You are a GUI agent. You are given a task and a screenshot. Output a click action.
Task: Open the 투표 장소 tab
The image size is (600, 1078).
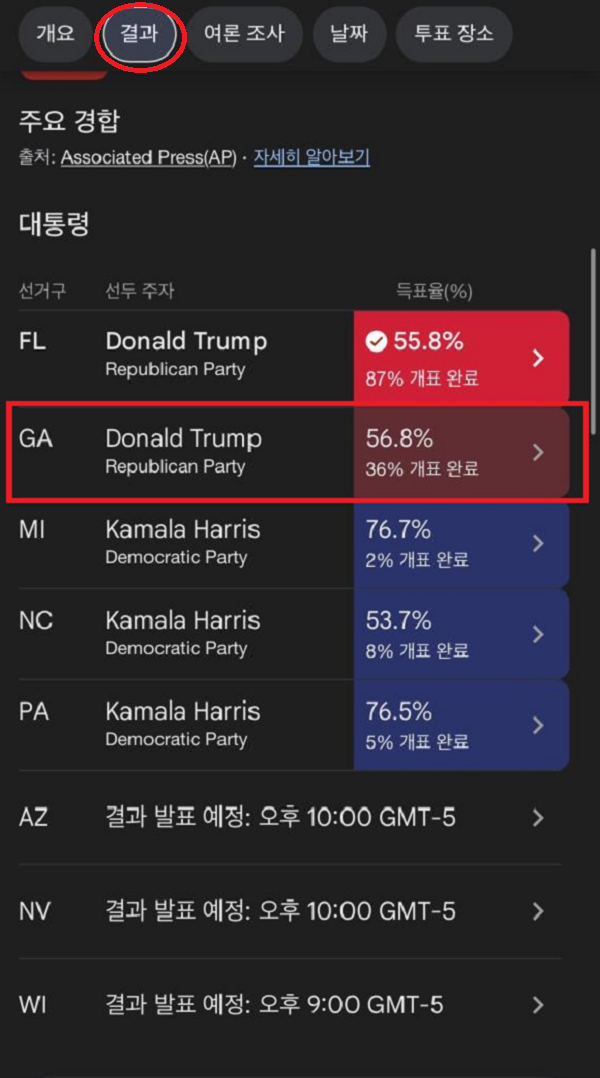[x=454, y=34]
